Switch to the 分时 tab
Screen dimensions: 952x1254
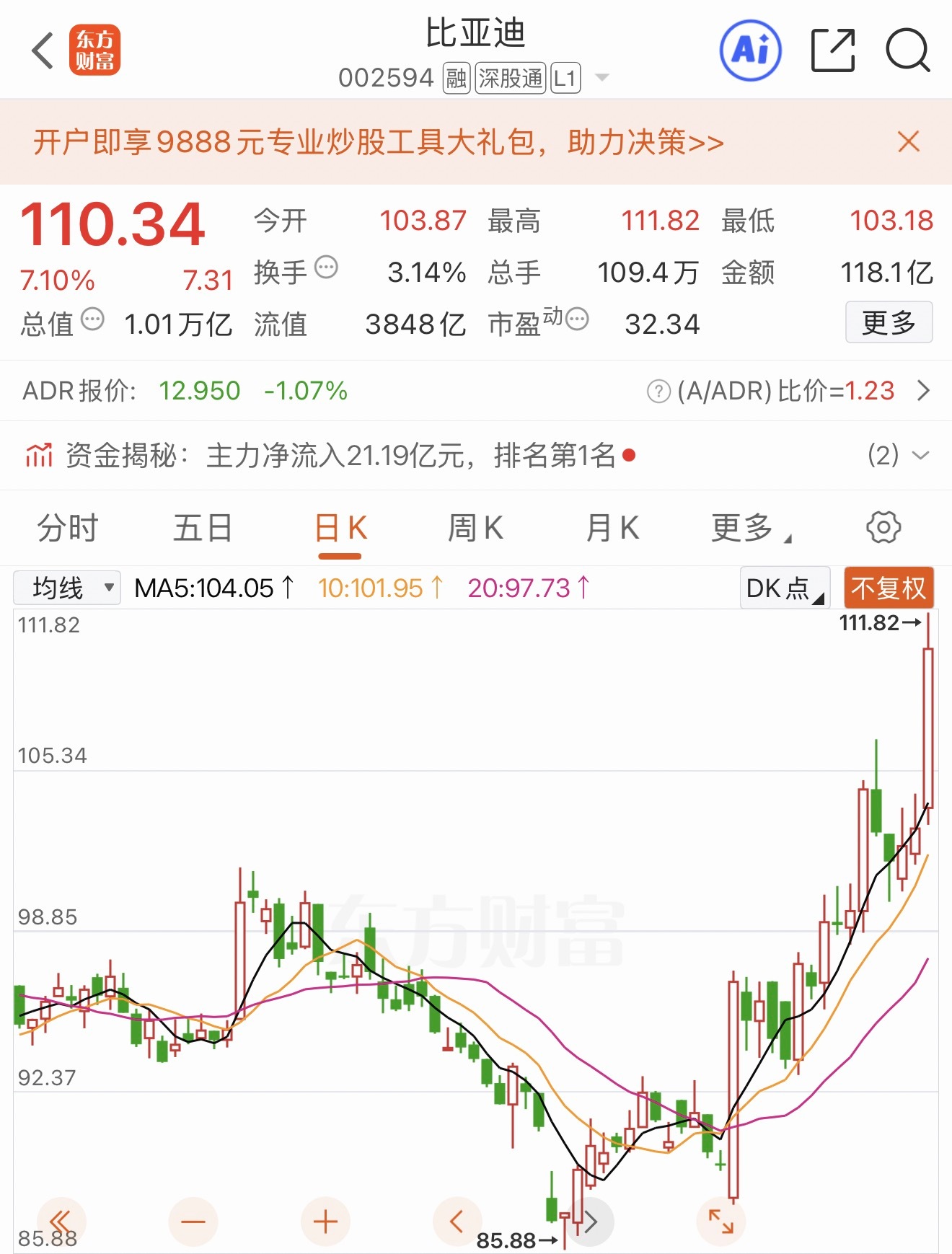[x=69, y=527]
